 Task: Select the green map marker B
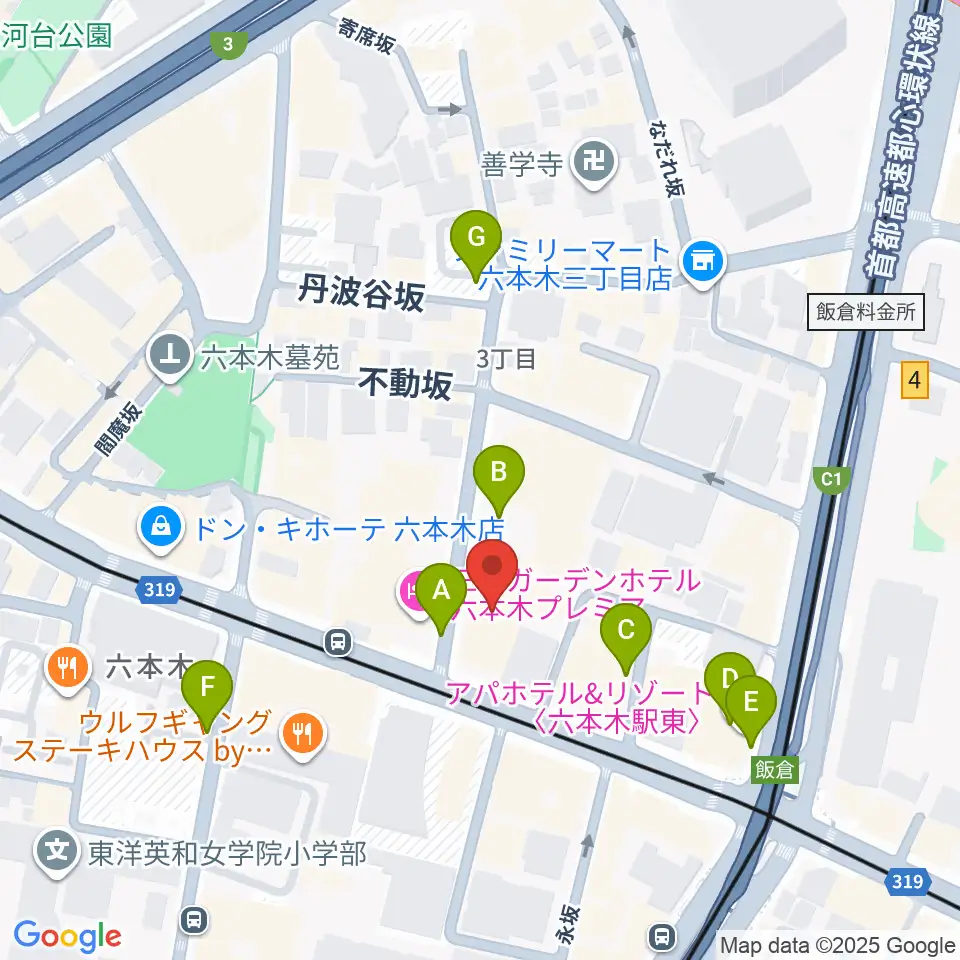pos(499,479)
